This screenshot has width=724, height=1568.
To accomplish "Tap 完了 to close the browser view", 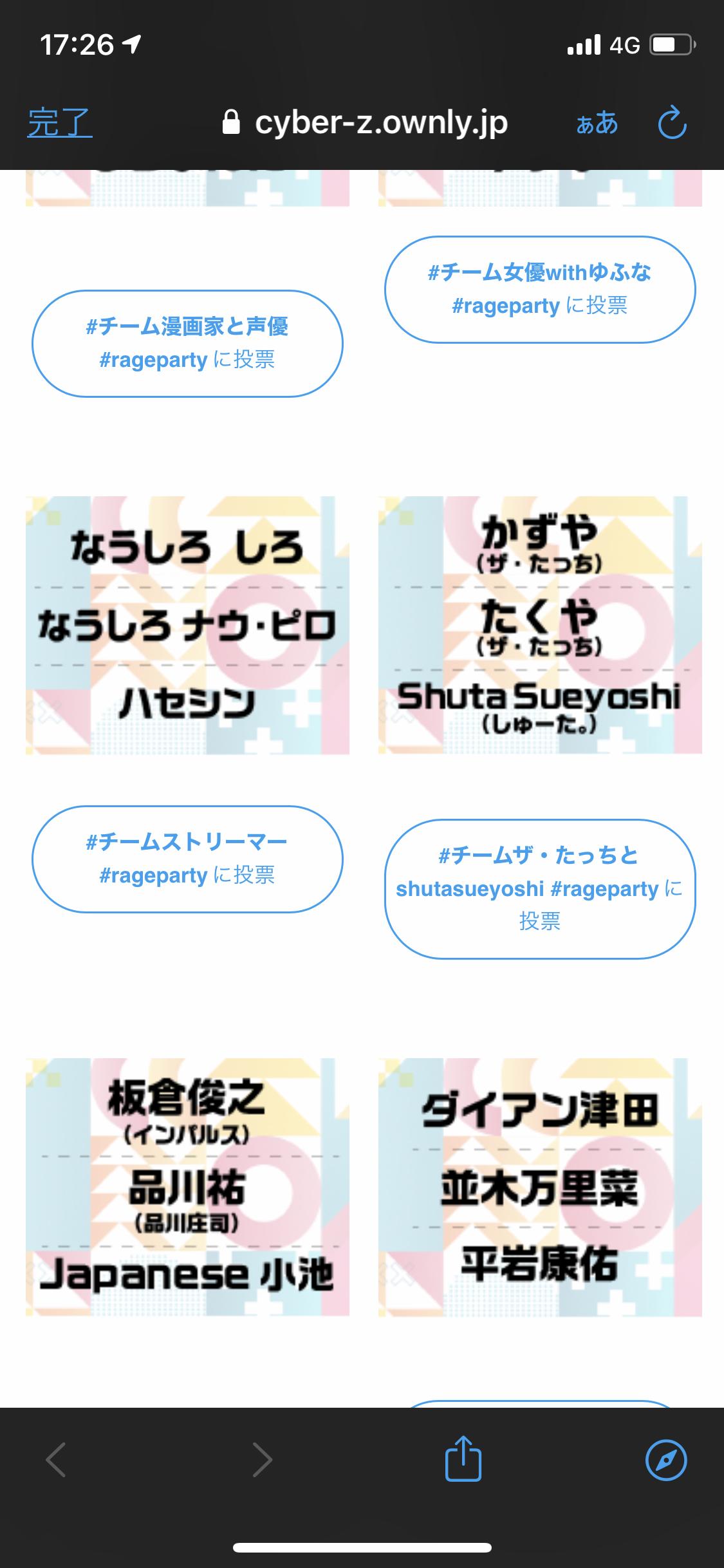I will [59, 122].
